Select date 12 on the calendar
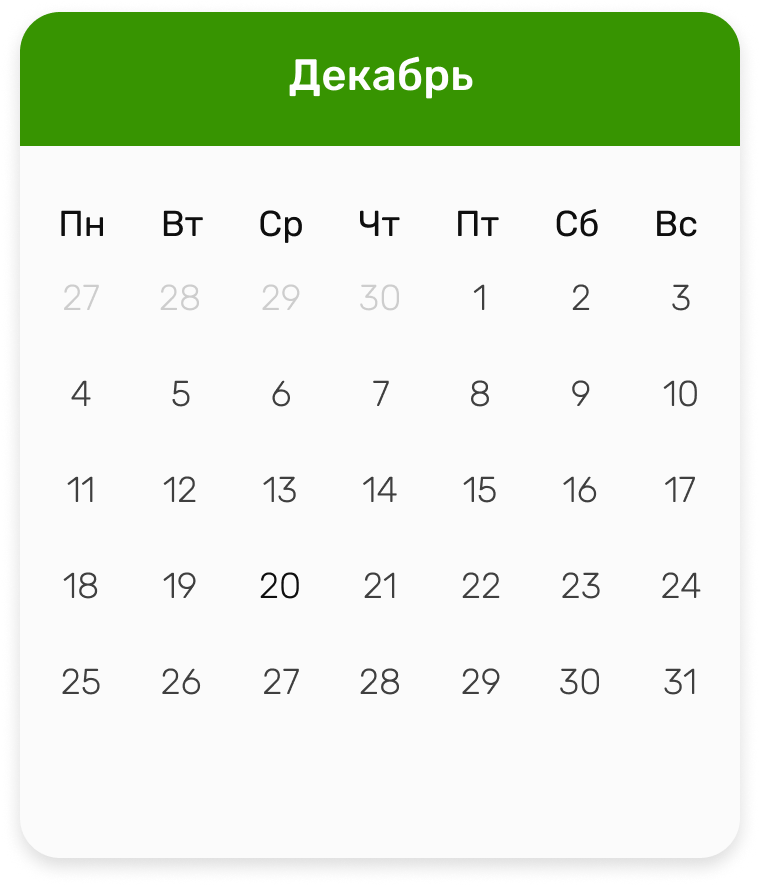The width and height of the screenshot is (760, 886). point(180,490)
